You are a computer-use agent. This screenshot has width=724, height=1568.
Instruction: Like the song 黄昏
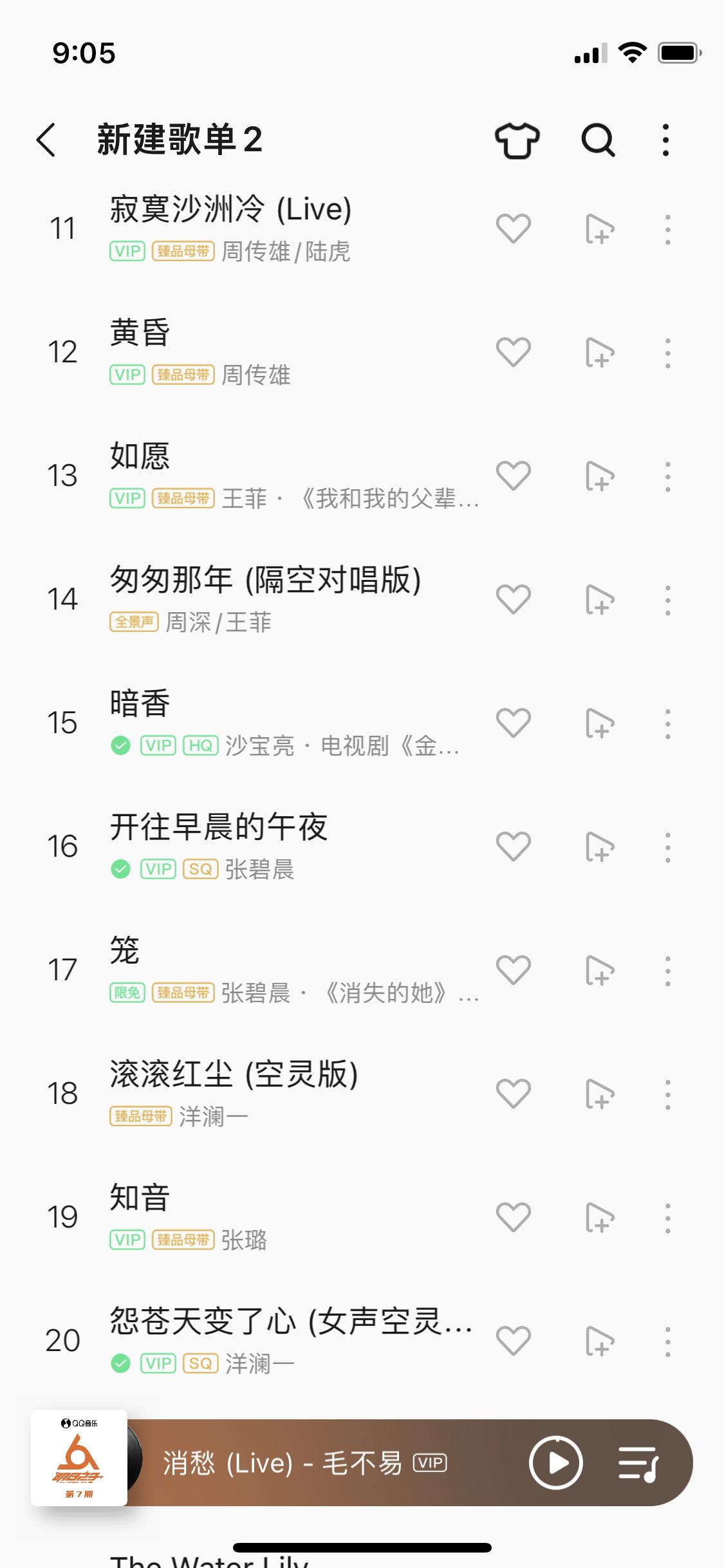514,352
